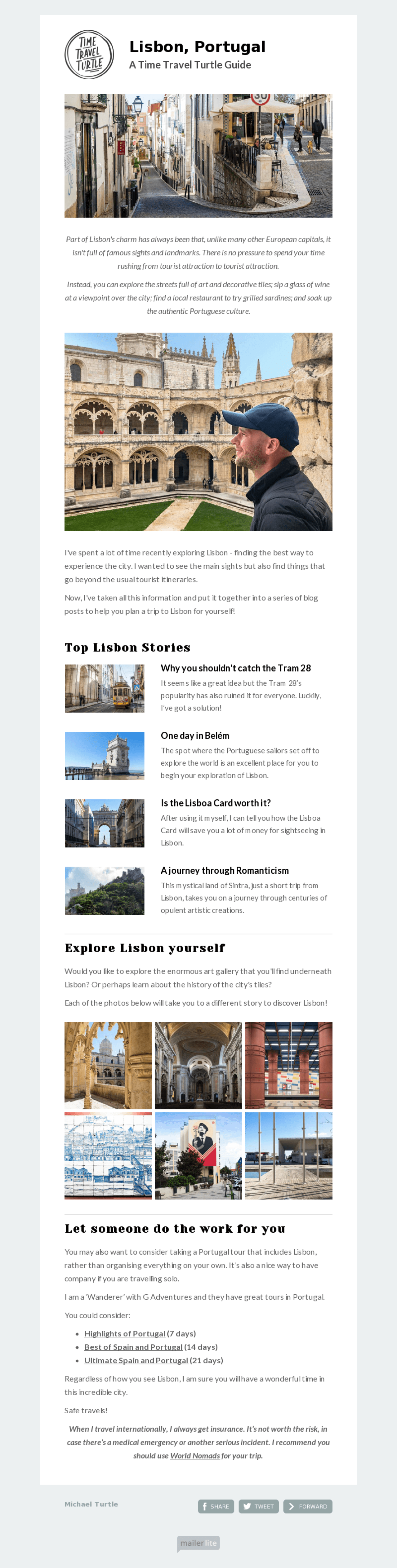Open 'A journey through Romanticism' article
Image resolution: width=397 pixels, height=1568 pixels.
pyautogui.click(x=225, y=870)
